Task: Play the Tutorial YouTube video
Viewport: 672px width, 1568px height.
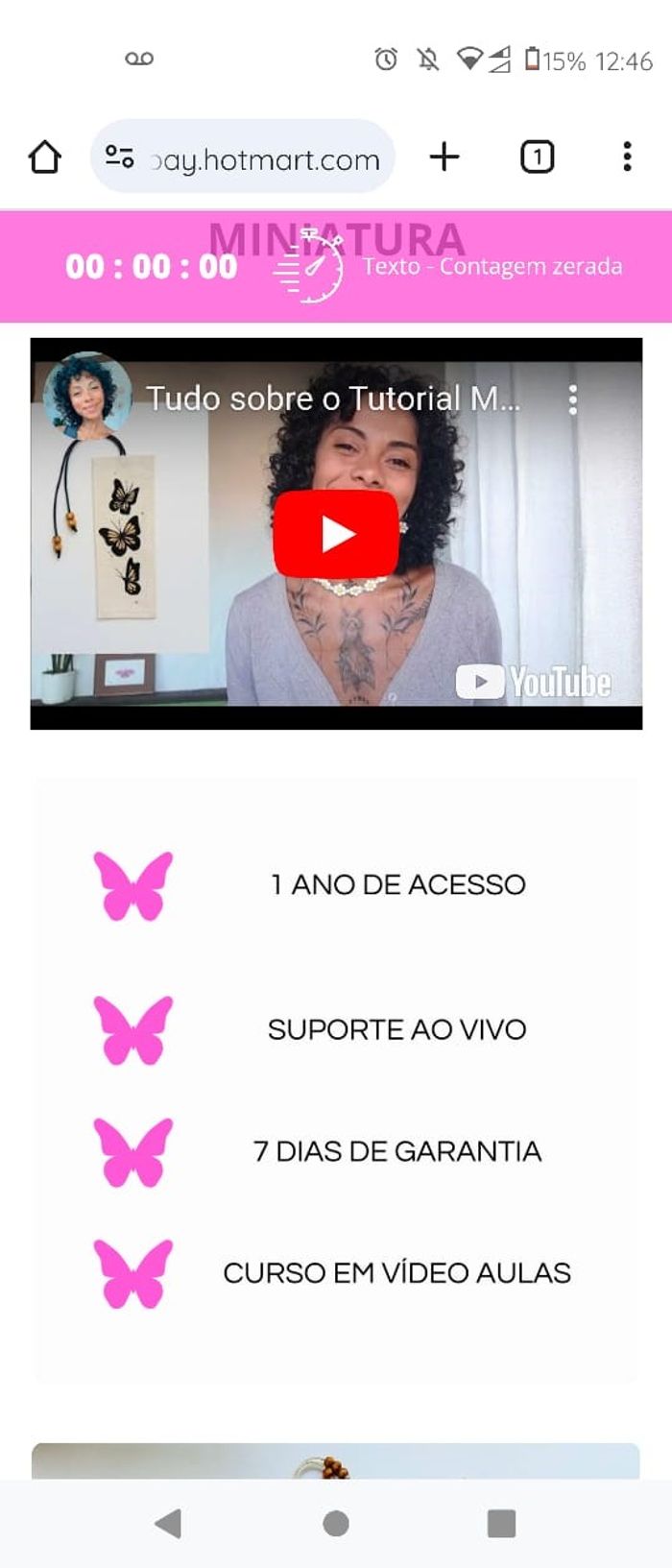Action: (336, 534)
